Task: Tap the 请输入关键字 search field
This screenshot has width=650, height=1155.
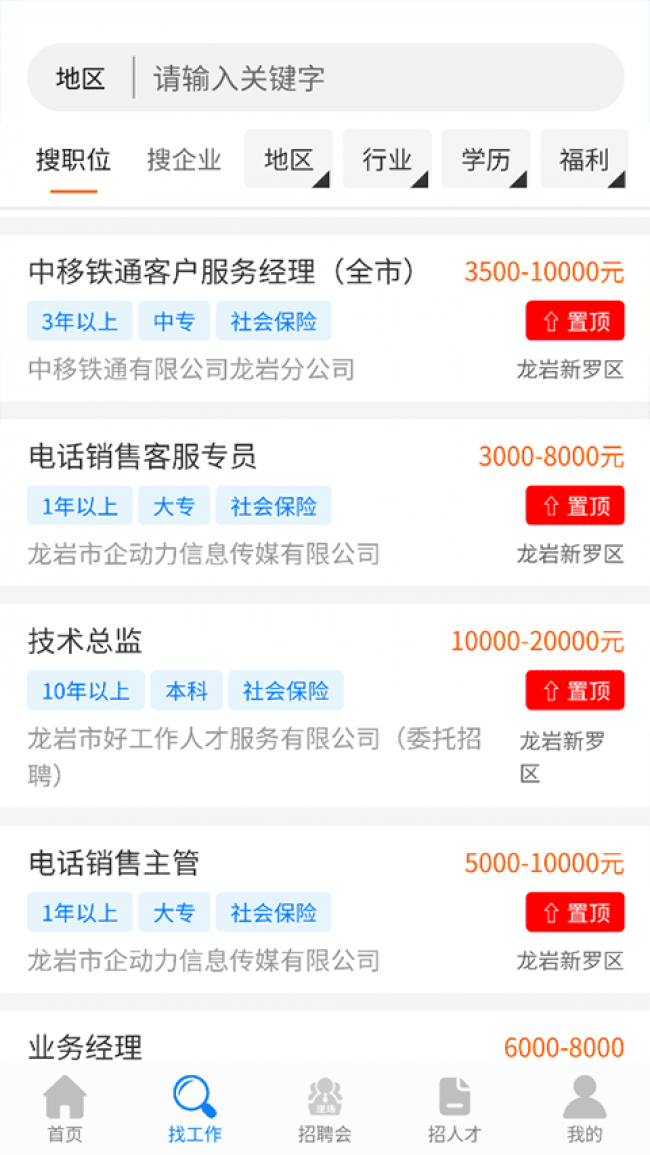Action: pos(380,79)
